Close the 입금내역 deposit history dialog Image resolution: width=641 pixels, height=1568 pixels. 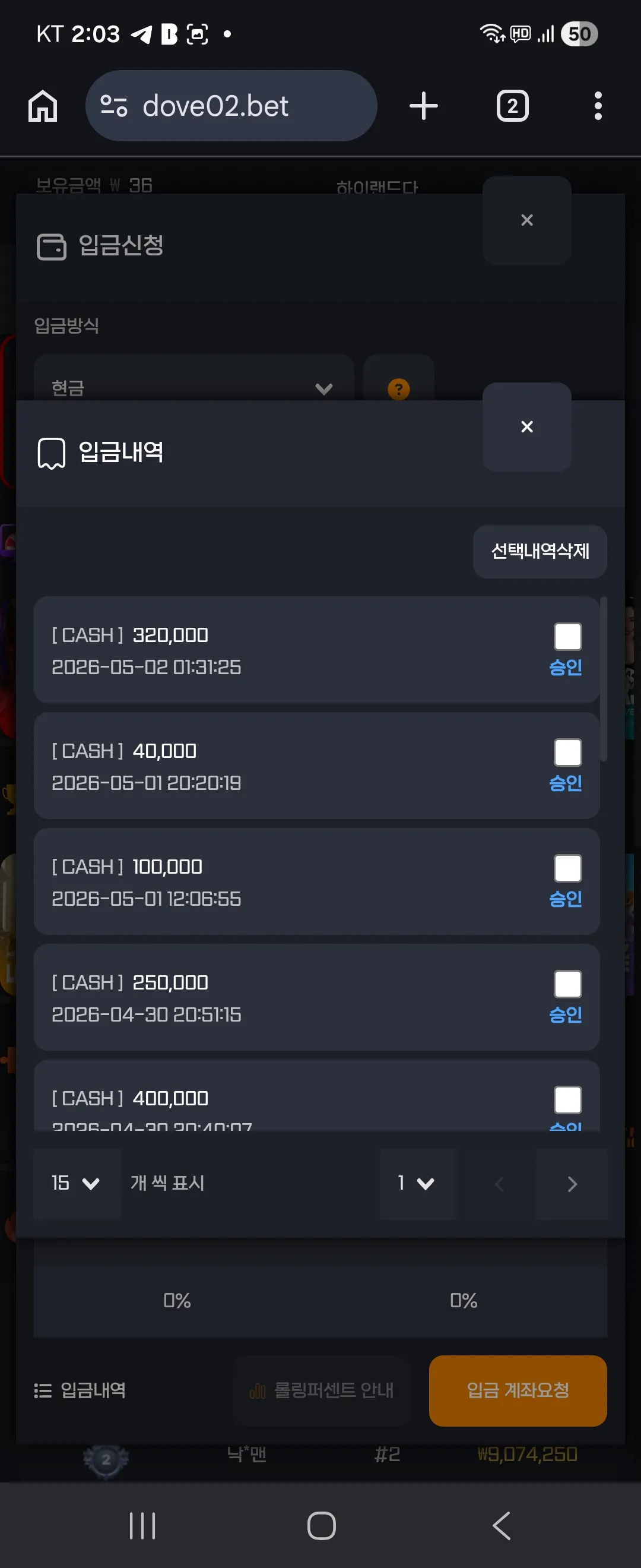526,426
